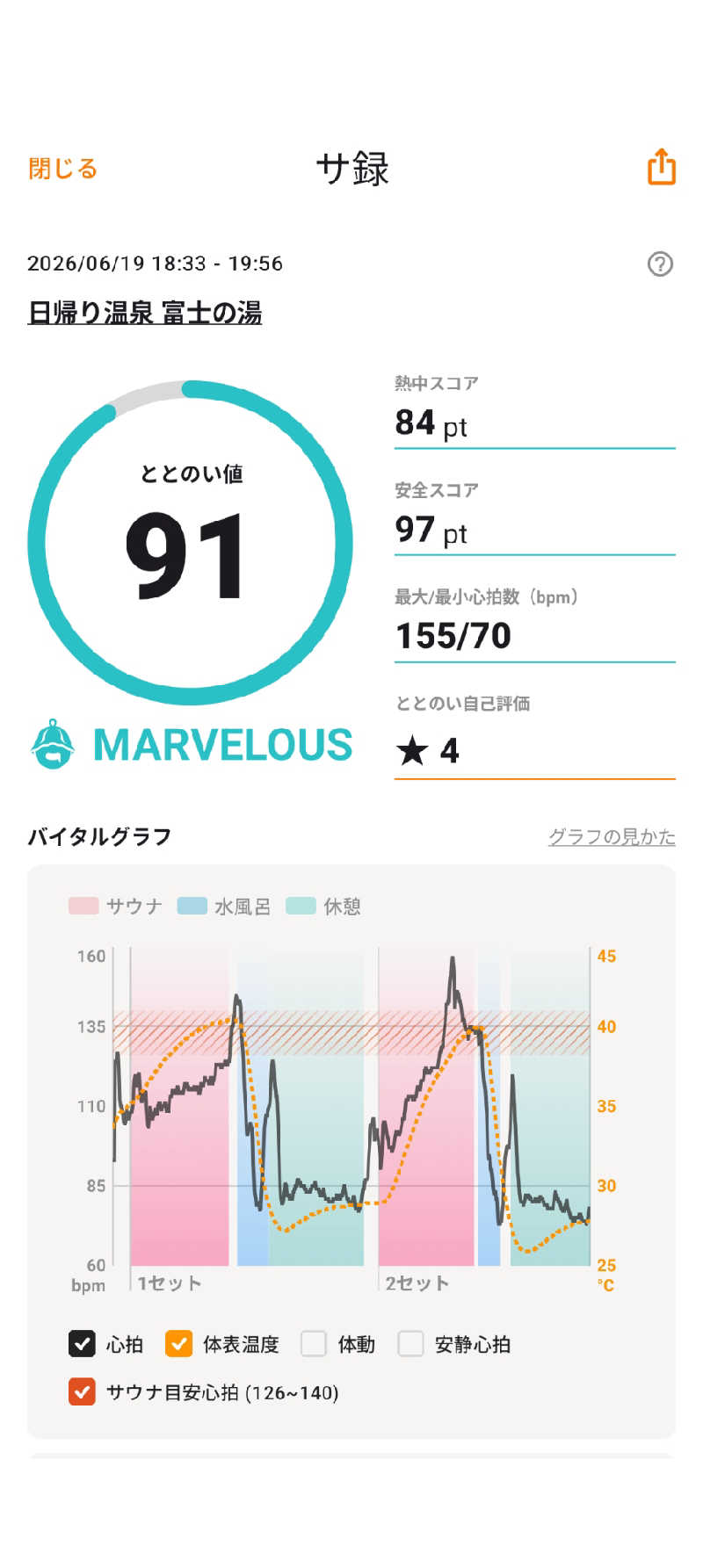
Task: Enable the 安静心拍 checkbox
Action: point(410,1343)
